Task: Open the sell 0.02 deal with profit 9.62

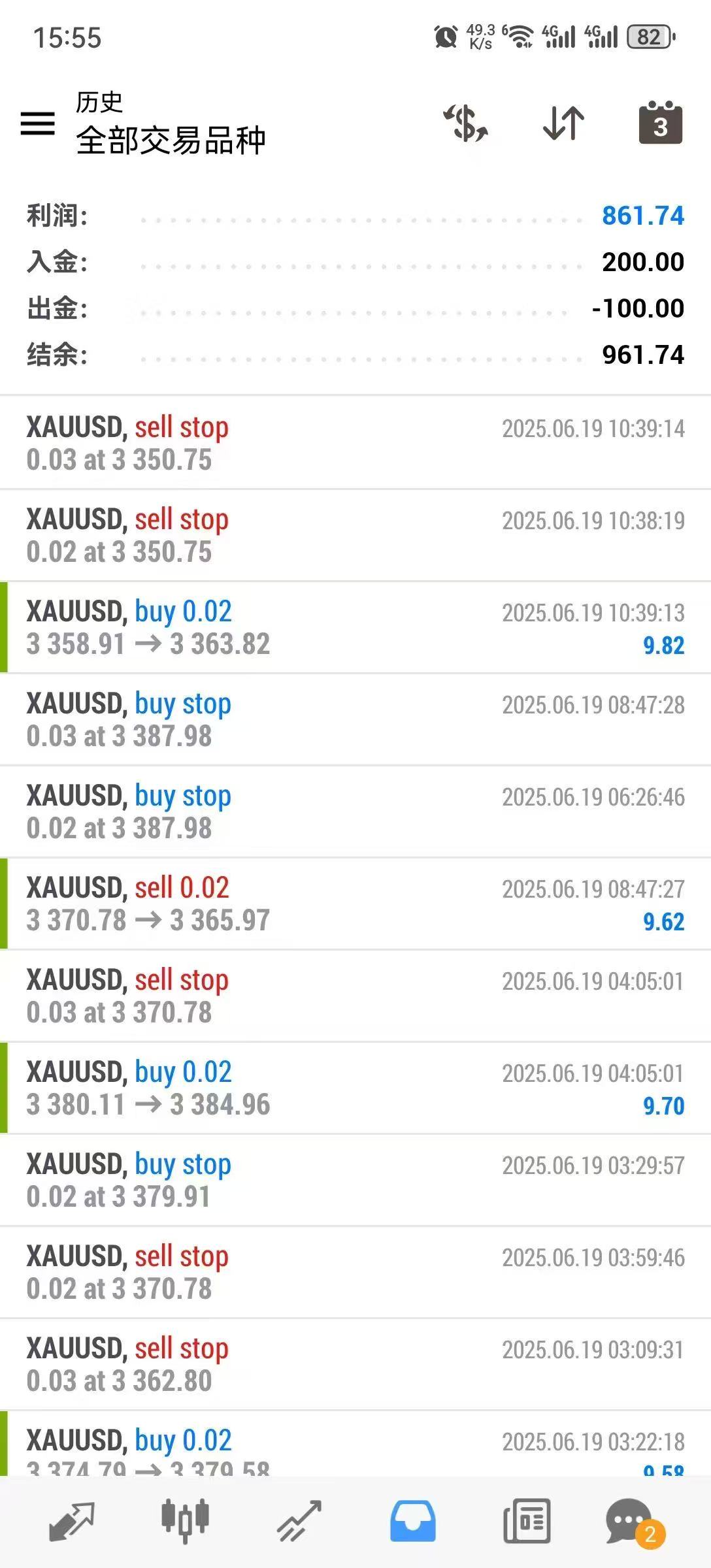Action: 355,904
